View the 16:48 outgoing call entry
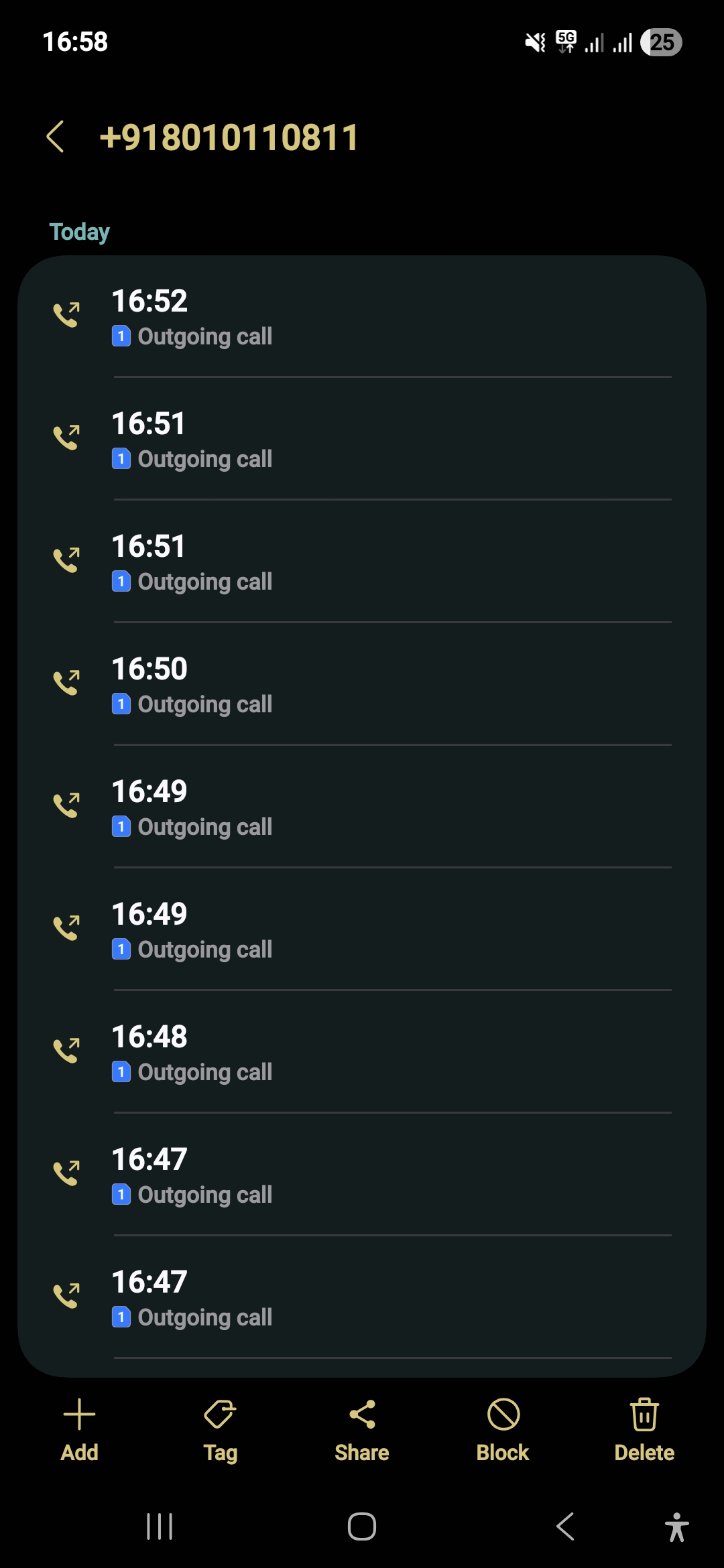 [362, 1052]
